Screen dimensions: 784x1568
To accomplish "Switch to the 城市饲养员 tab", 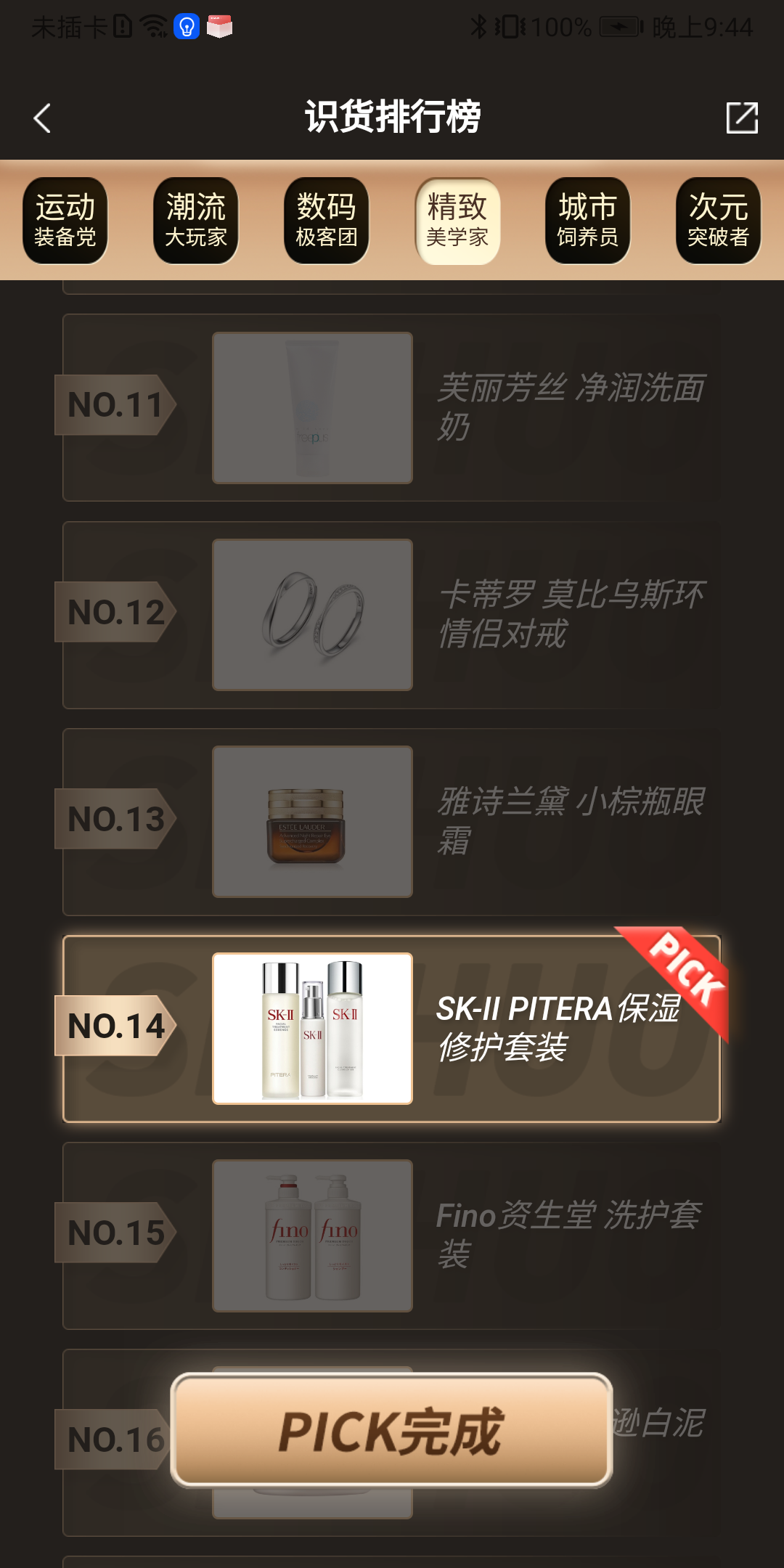I will 588,221.
